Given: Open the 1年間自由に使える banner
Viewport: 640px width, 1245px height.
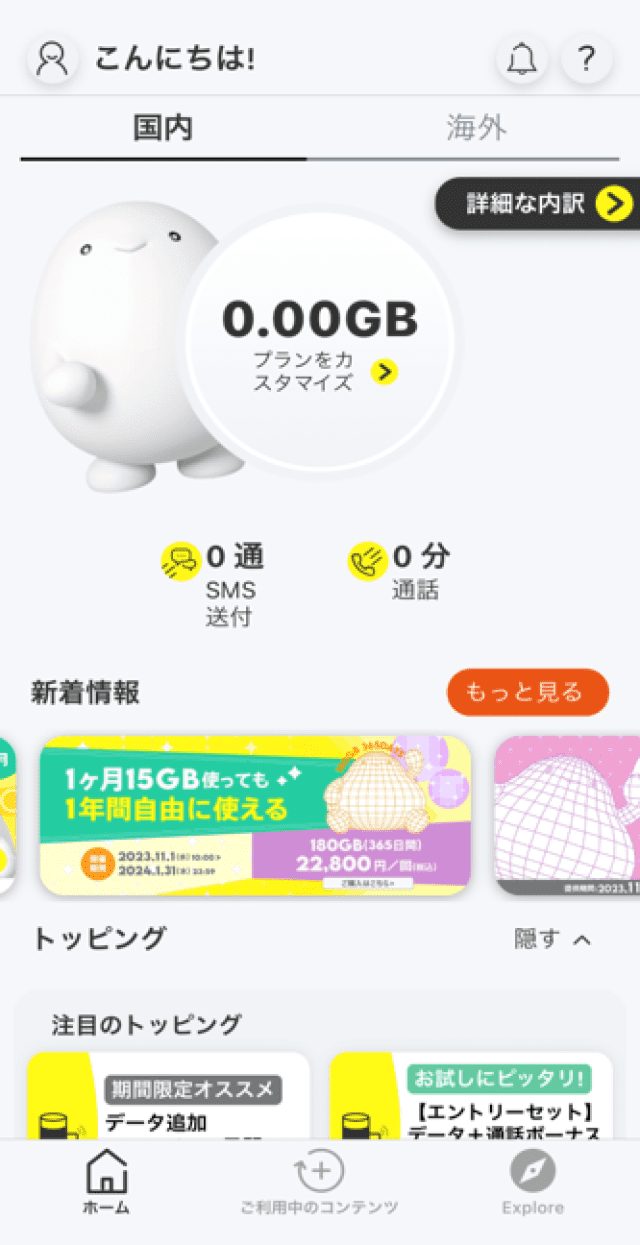Looking at the screenshot, I should [x=255, y=815].
